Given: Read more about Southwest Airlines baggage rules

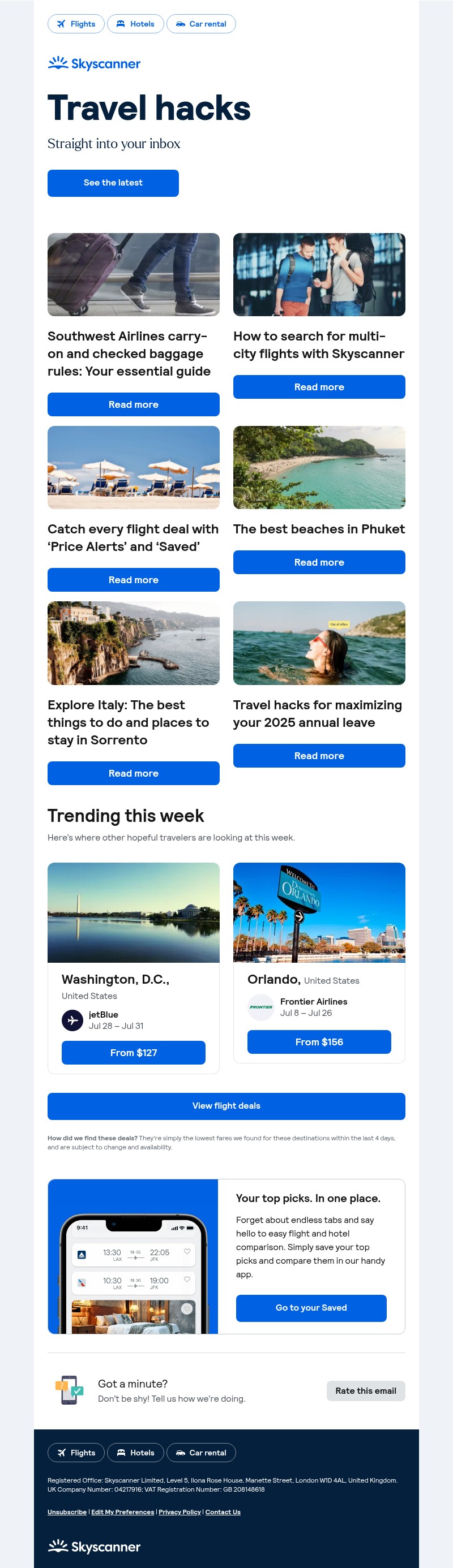Looking at the screenshot, I should click(x=133, y=404).
